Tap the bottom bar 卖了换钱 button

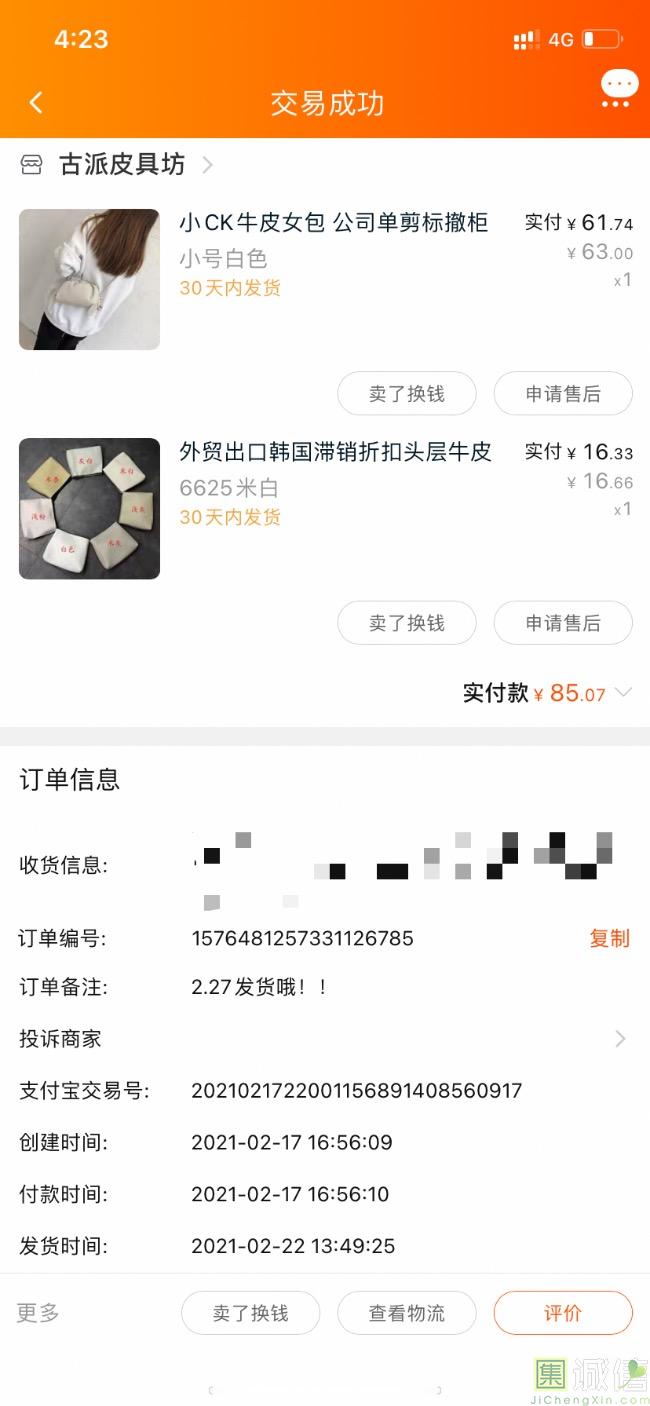tap(250, 1313)
